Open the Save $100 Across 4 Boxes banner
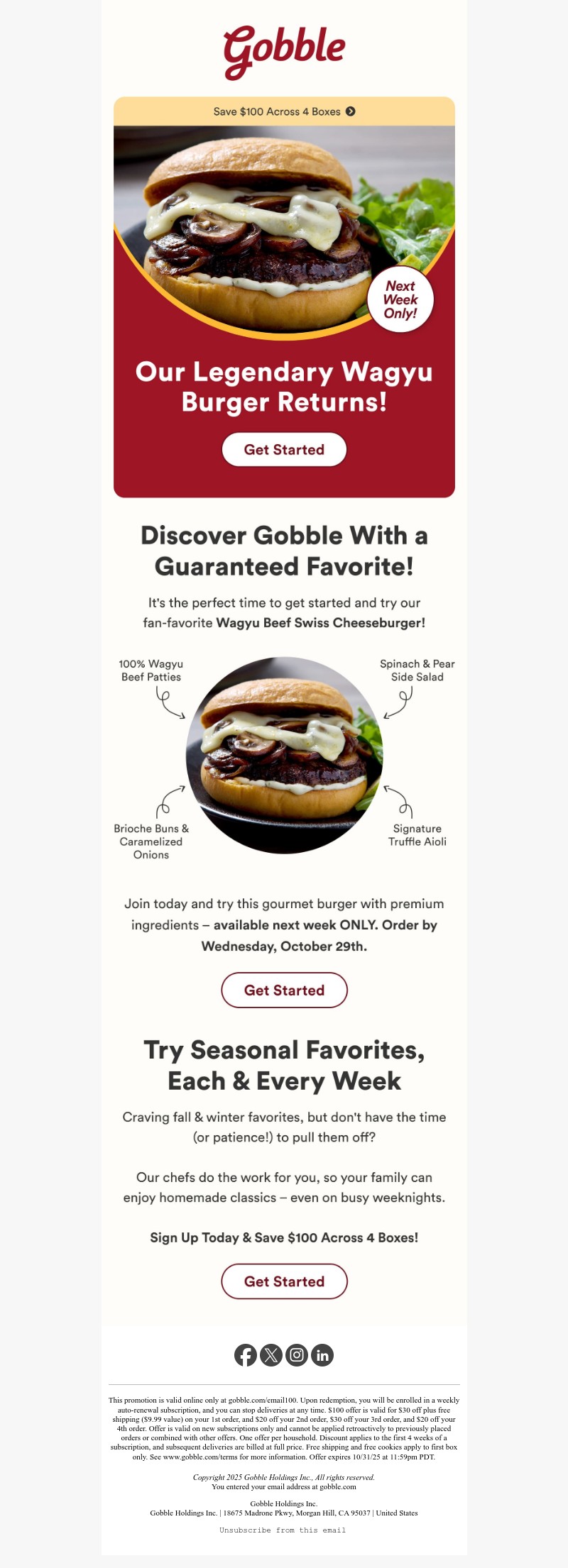Image resolution: width=568 pixels, height=1568 pixels. click(x=284, y=112)
